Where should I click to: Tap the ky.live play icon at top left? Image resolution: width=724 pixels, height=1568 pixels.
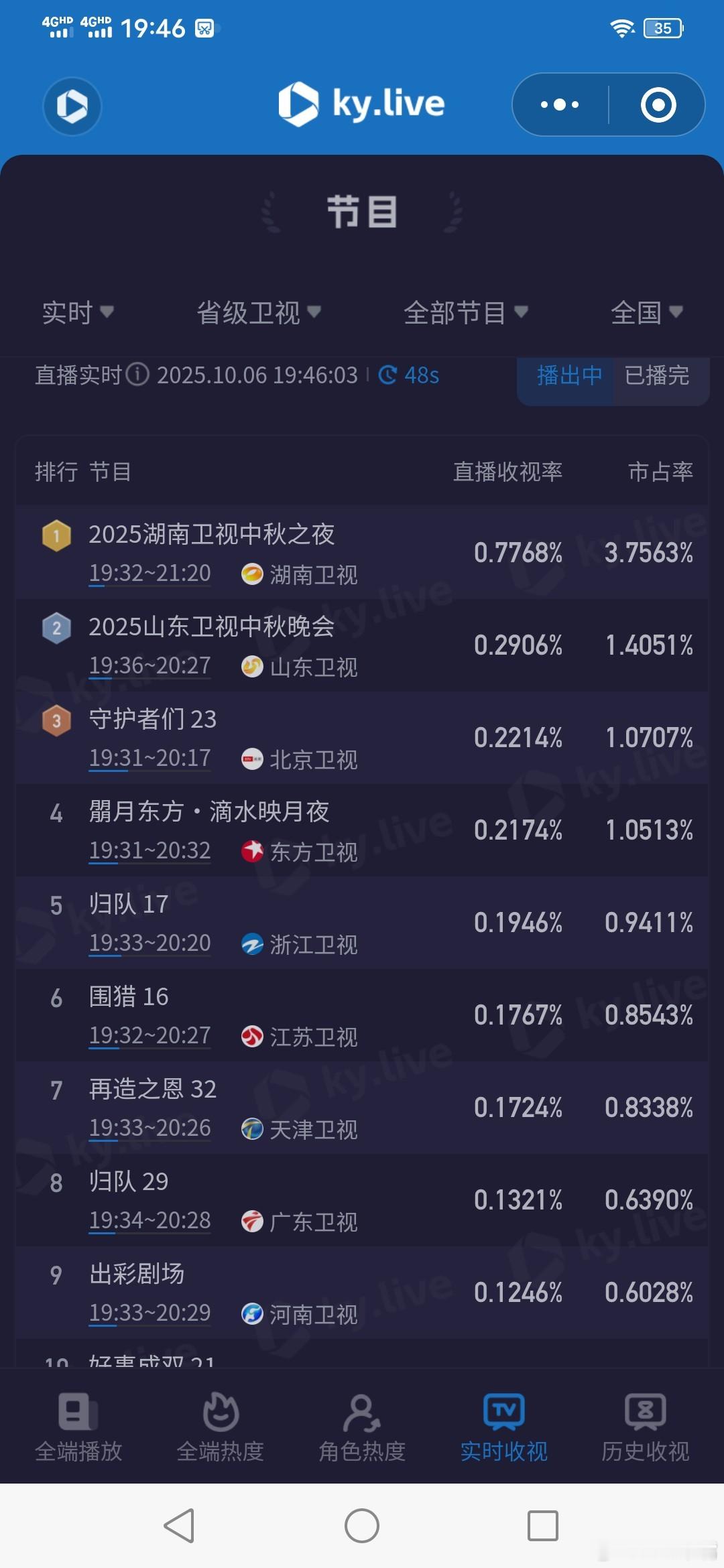(x=72, y=106)
